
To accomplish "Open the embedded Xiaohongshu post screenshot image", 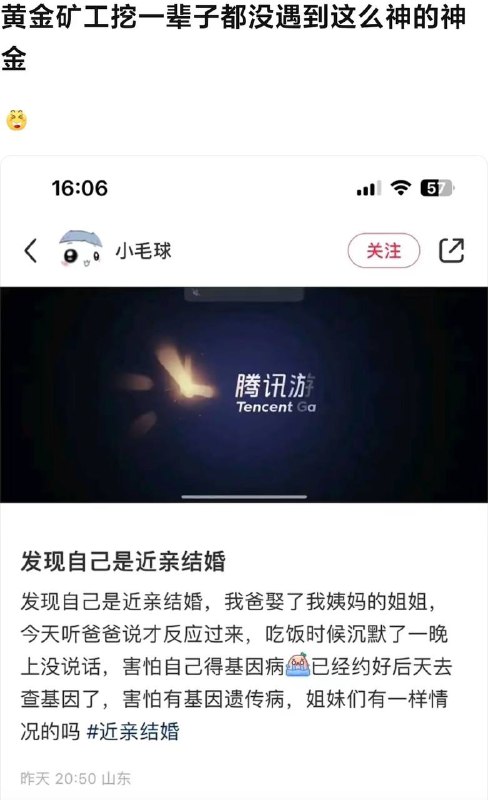I will click(244, 478).
